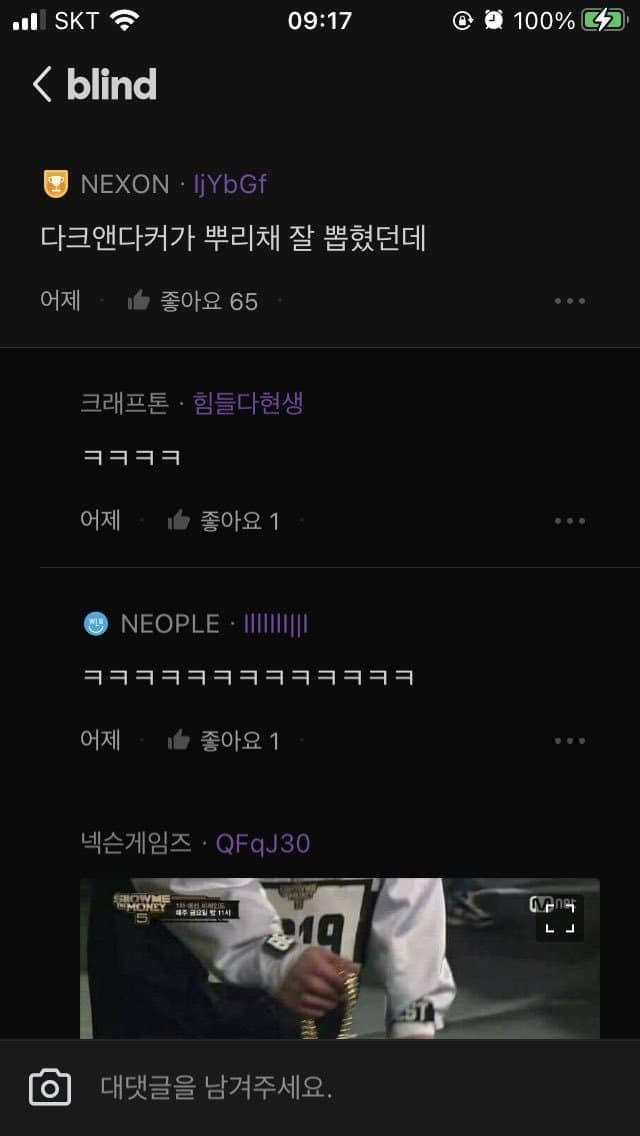Attach a photo with the camera icon

[x=50, y=1087]
